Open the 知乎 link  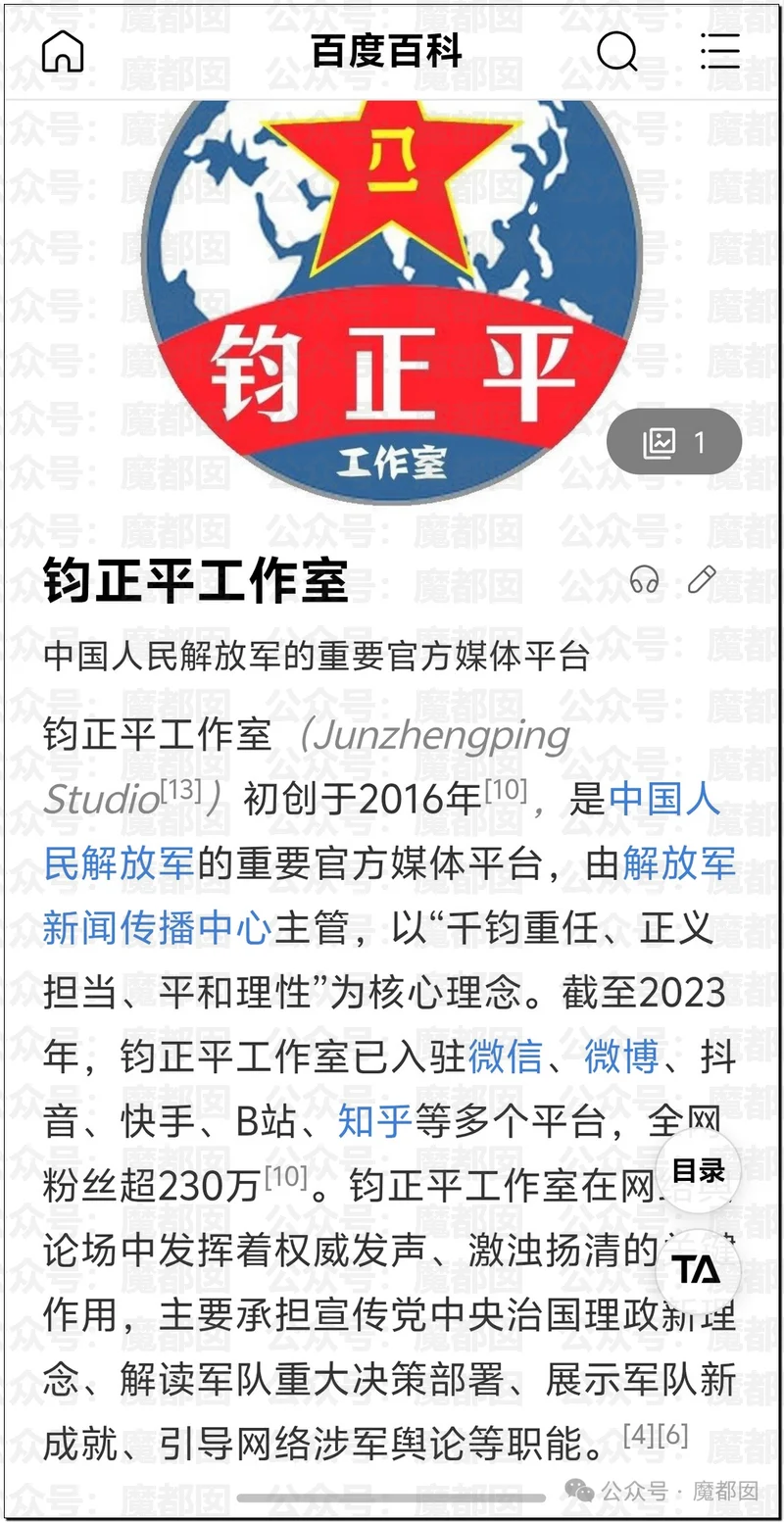[x=374, y=1121]
